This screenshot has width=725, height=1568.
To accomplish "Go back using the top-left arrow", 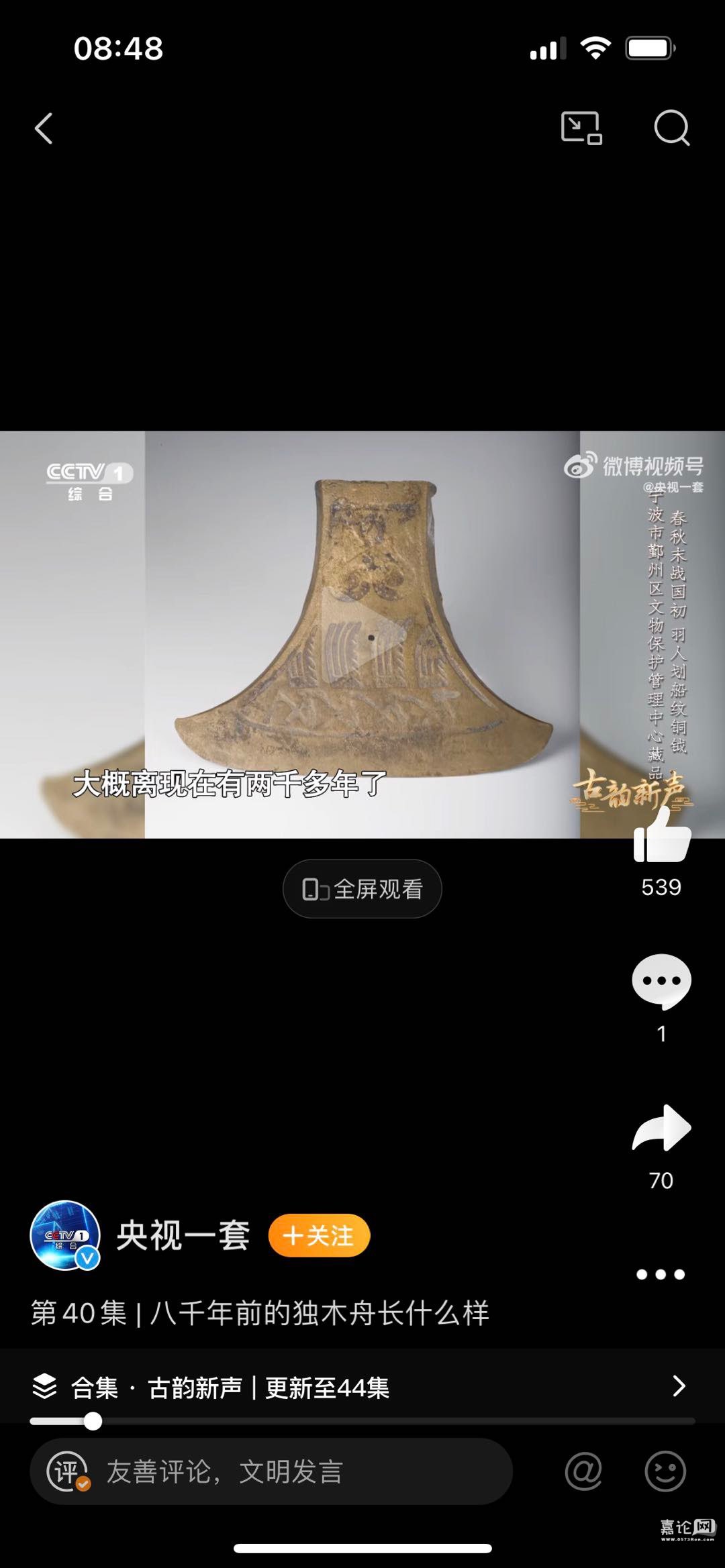I will coord(44,128).
